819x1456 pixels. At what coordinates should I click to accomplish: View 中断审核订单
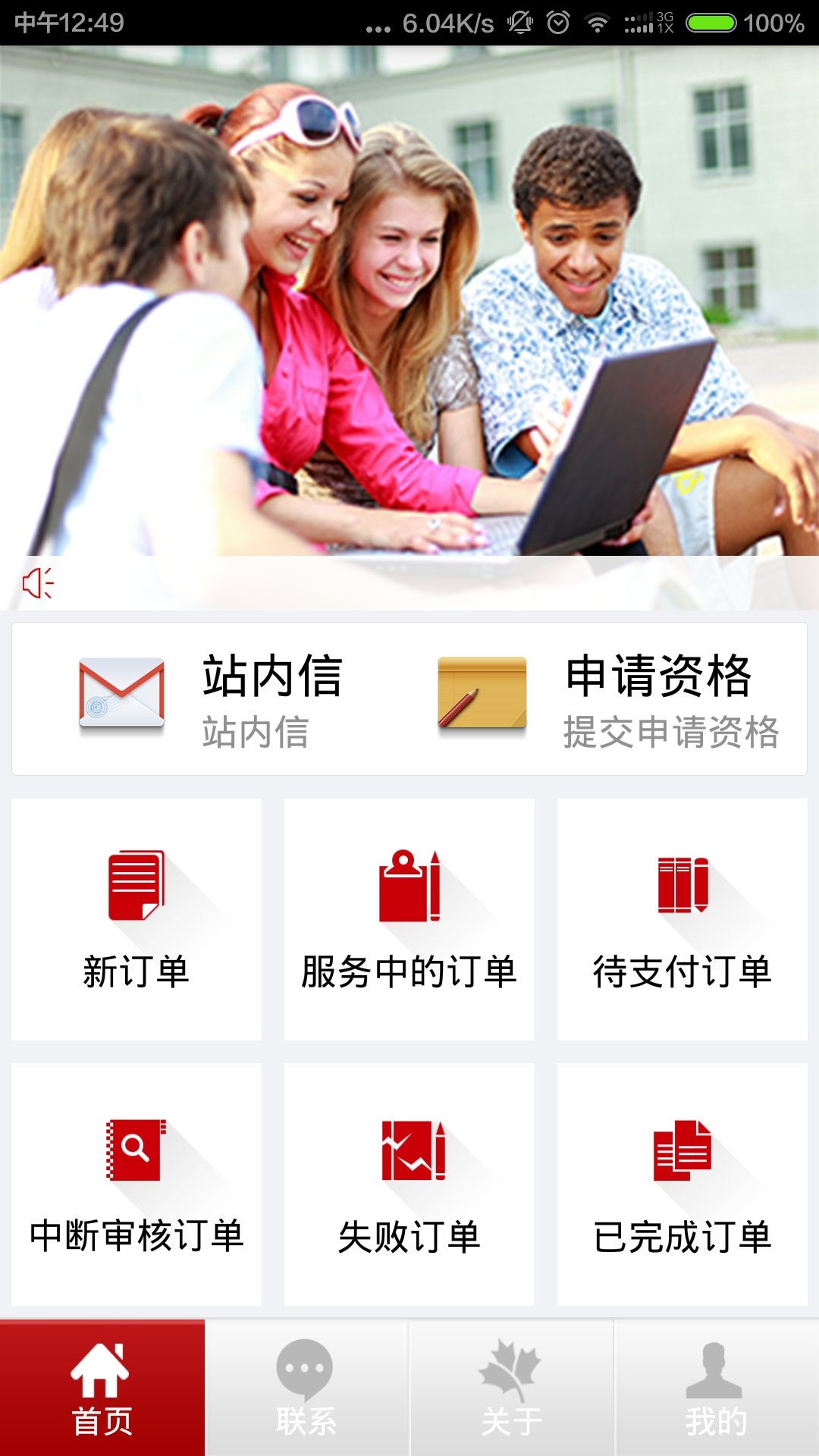[x=136, y=1185]
